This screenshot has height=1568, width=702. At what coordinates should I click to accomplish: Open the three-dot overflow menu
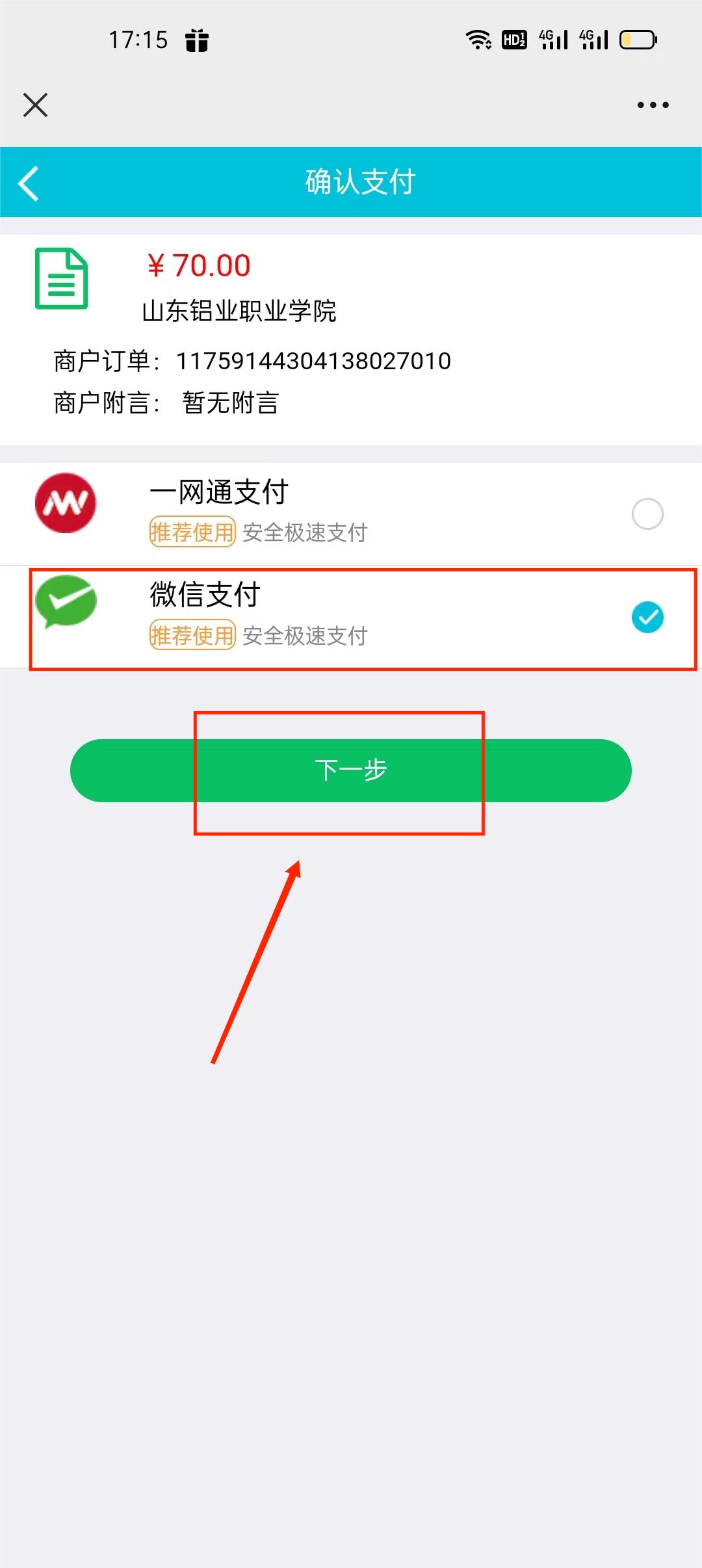(653, 105)
